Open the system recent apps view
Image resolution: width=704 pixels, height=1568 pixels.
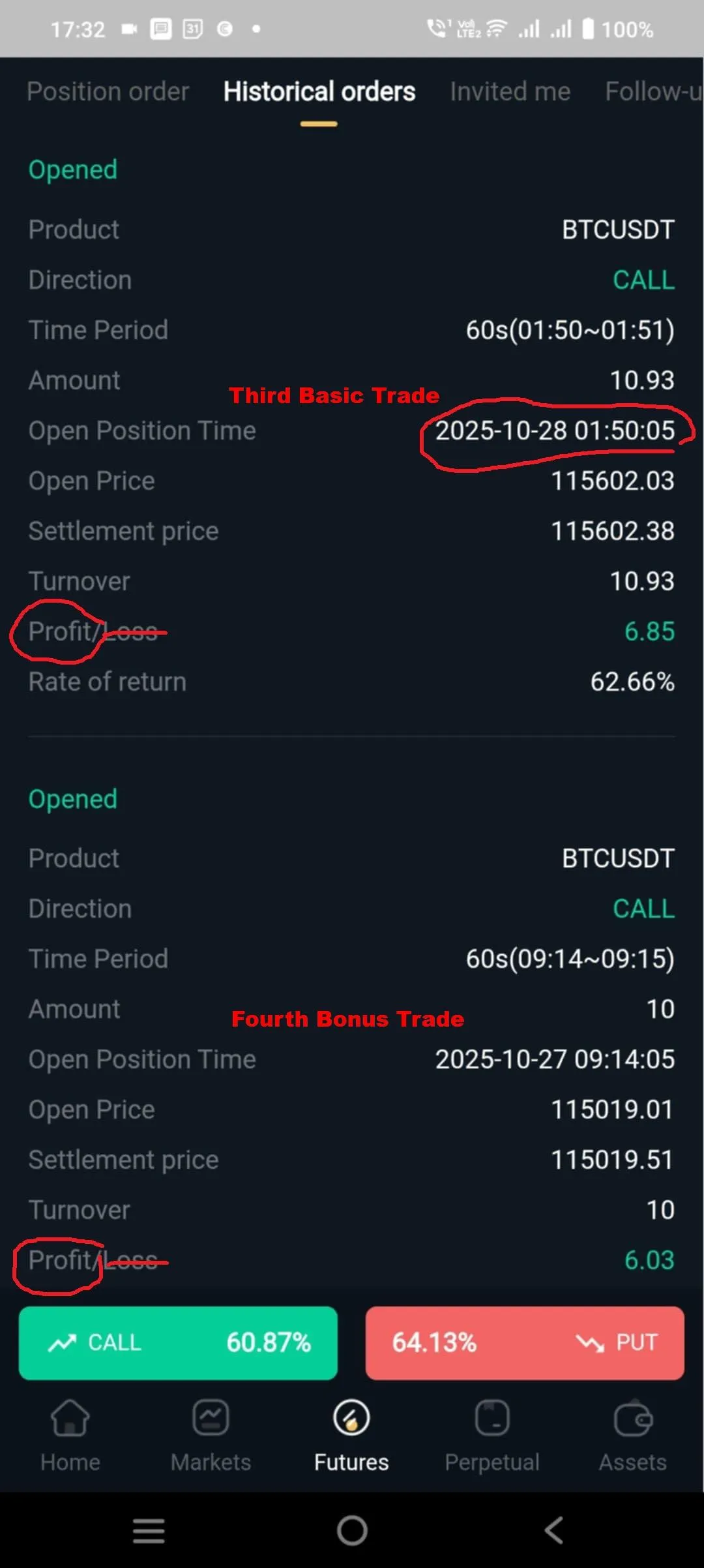pos(149,1530)
